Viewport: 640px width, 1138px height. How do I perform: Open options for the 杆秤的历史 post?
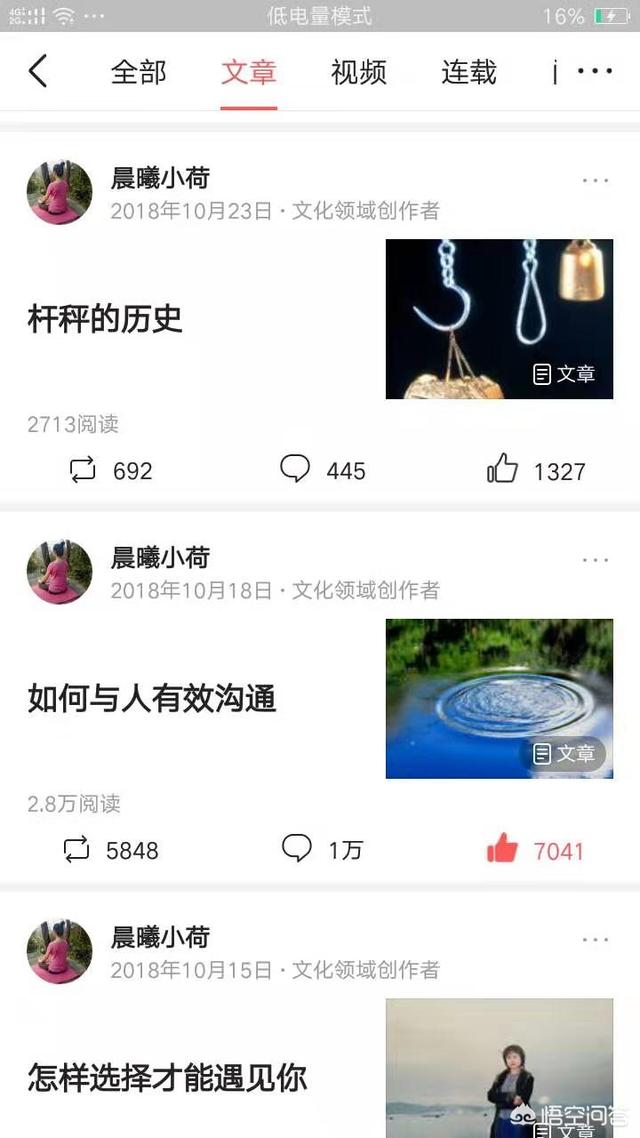coord(595,181)
